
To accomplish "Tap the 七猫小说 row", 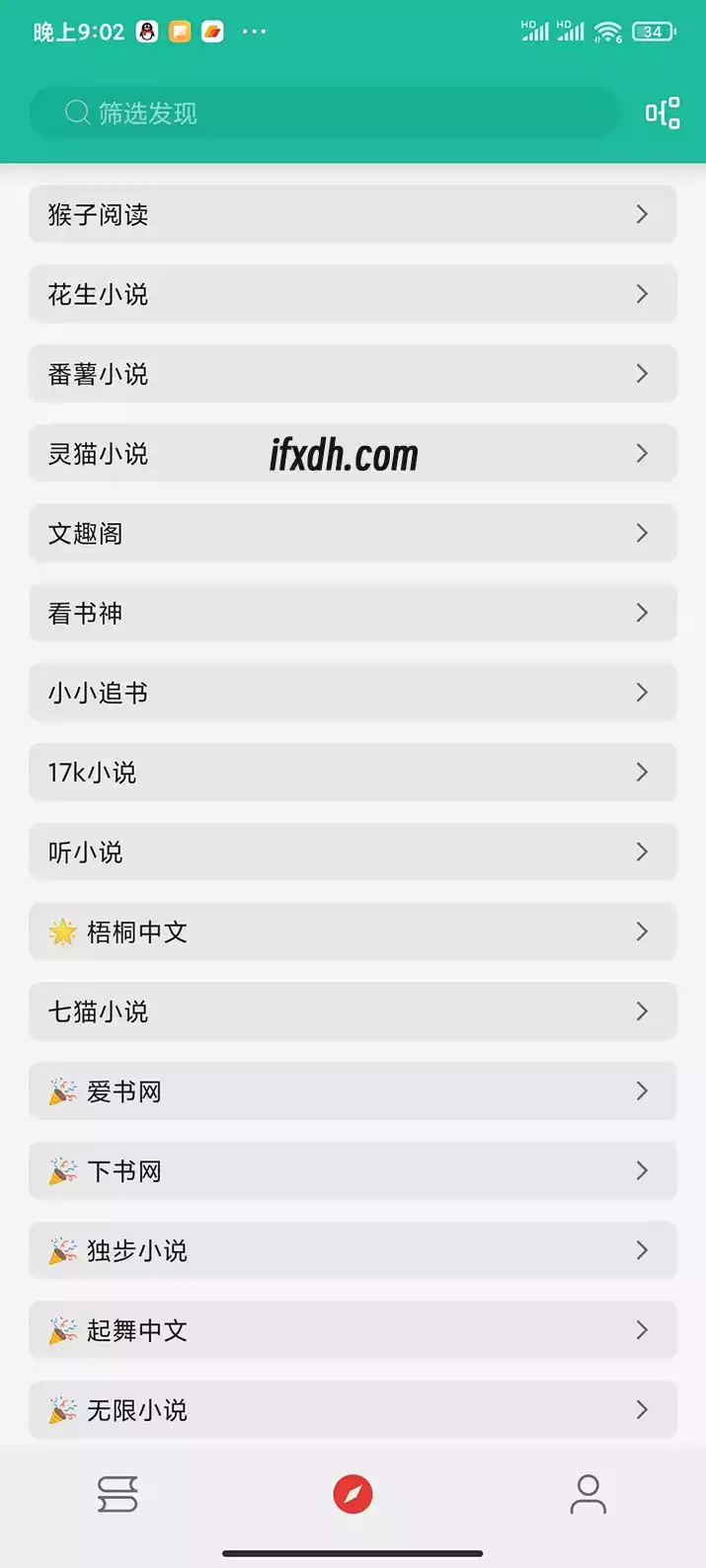I will (353, 1011).
